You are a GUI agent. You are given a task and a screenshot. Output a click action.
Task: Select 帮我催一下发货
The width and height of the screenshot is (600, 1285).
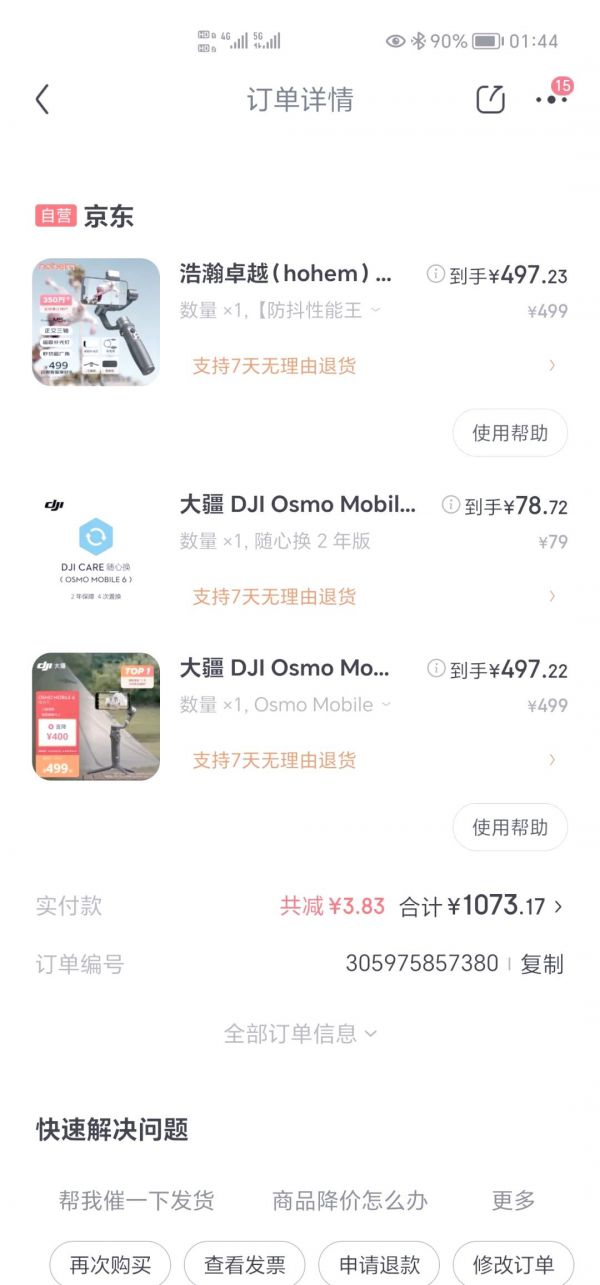136,1200
